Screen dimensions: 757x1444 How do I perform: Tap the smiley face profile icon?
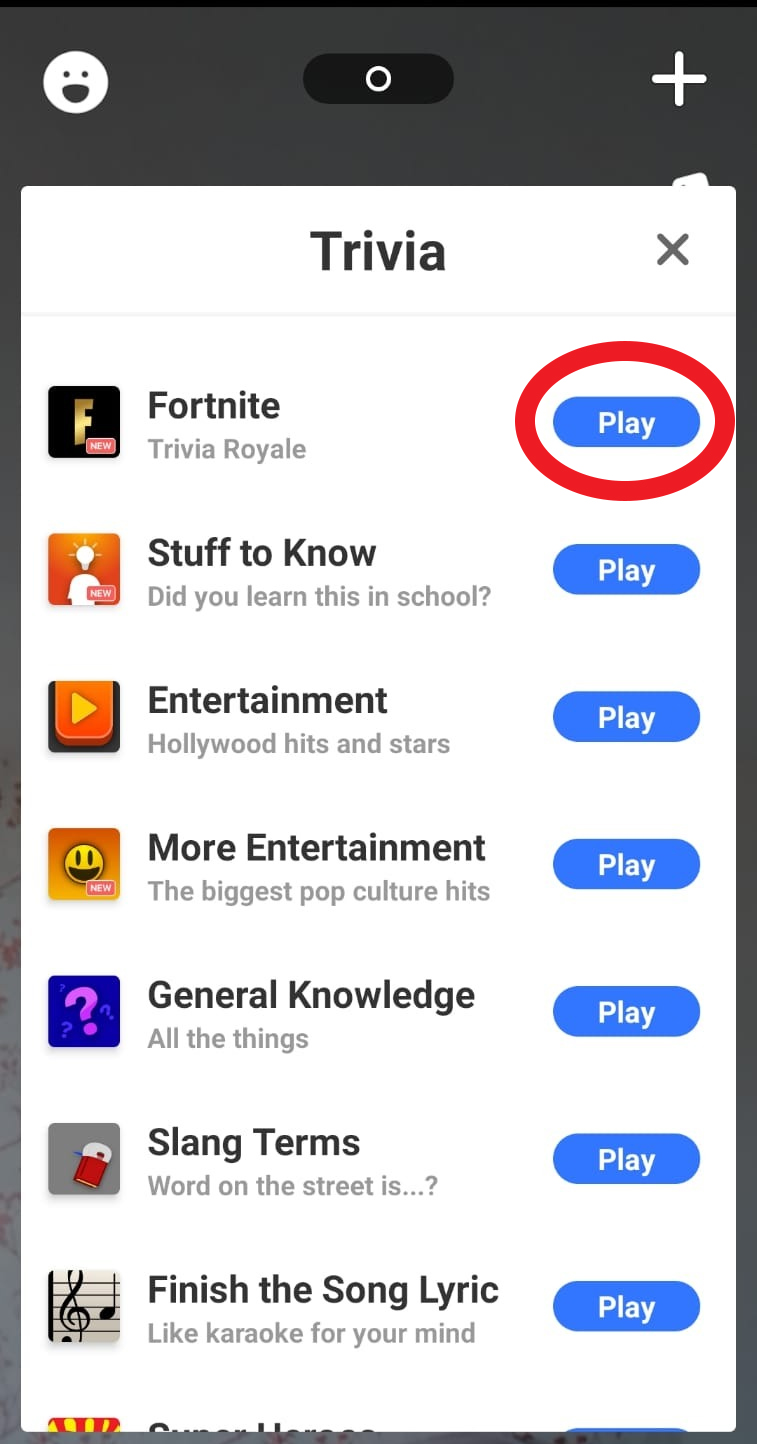click(76, 82)
